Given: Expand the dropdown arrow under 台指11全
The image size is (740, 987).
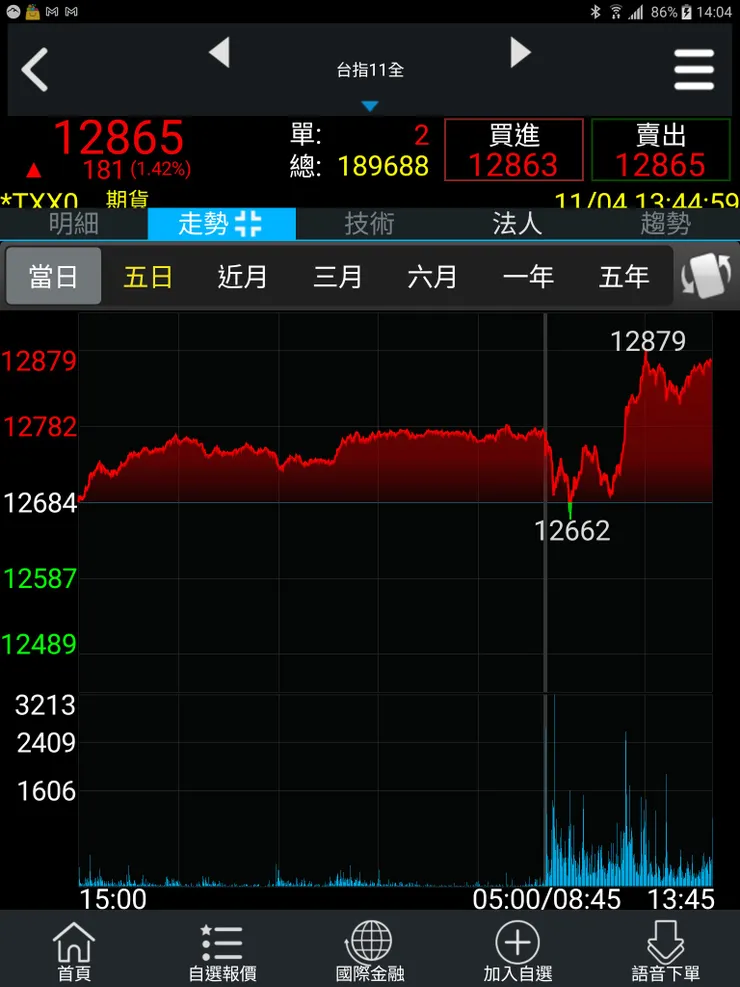Looking at the screenshot, I should pos(370,105).
